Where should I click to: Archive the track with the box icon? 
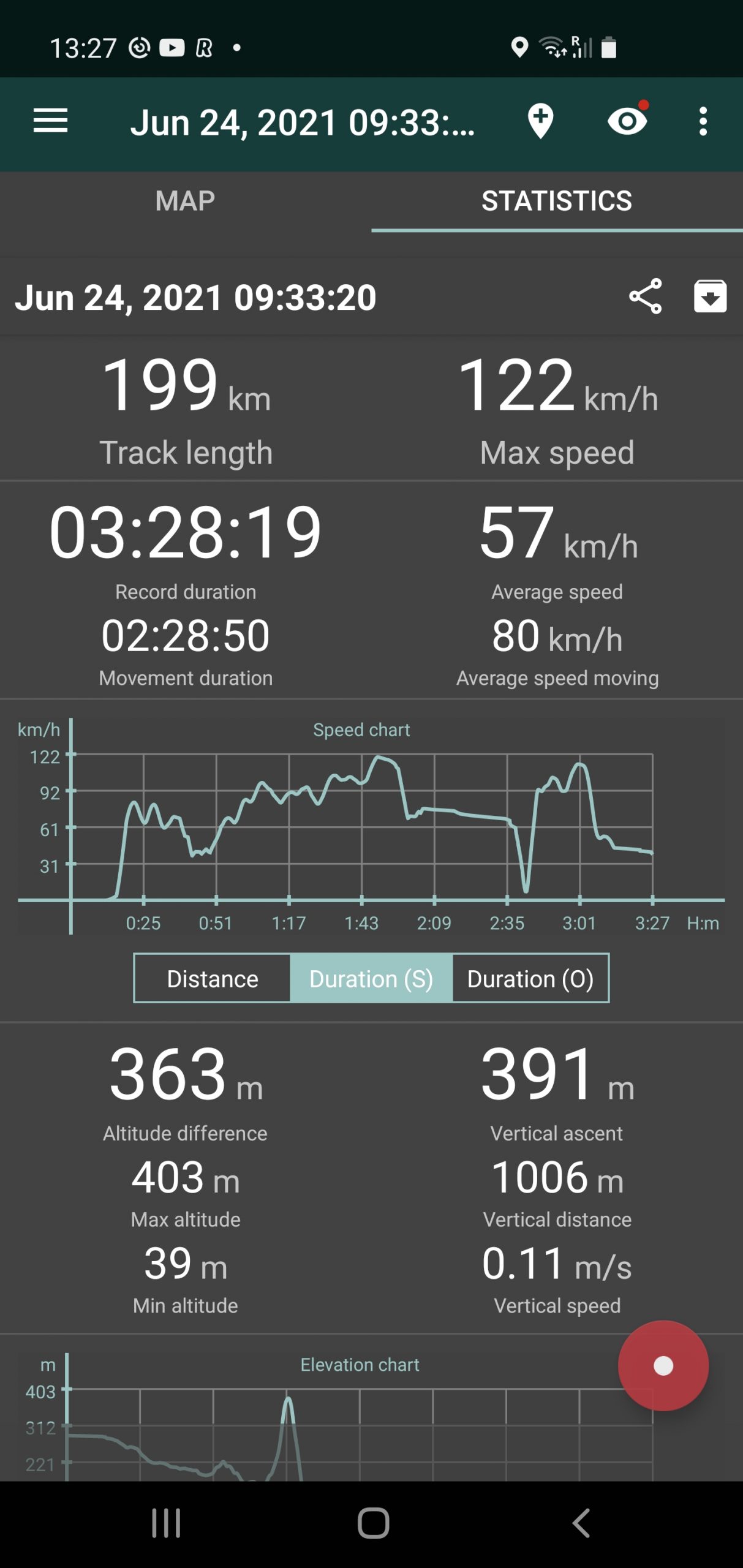(710, 296)
